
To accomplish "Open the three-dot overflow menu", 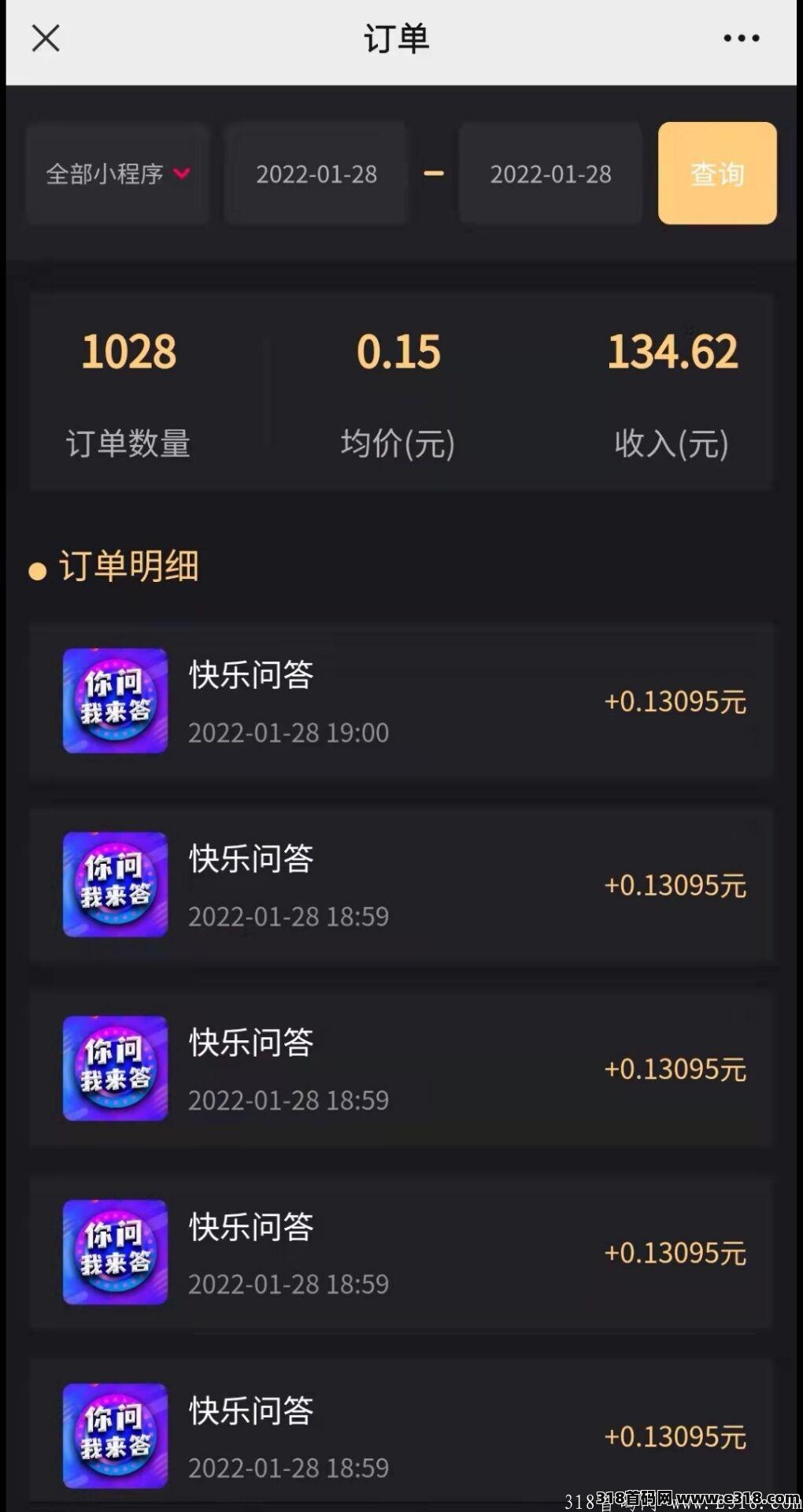I will (x=741, y=38).
